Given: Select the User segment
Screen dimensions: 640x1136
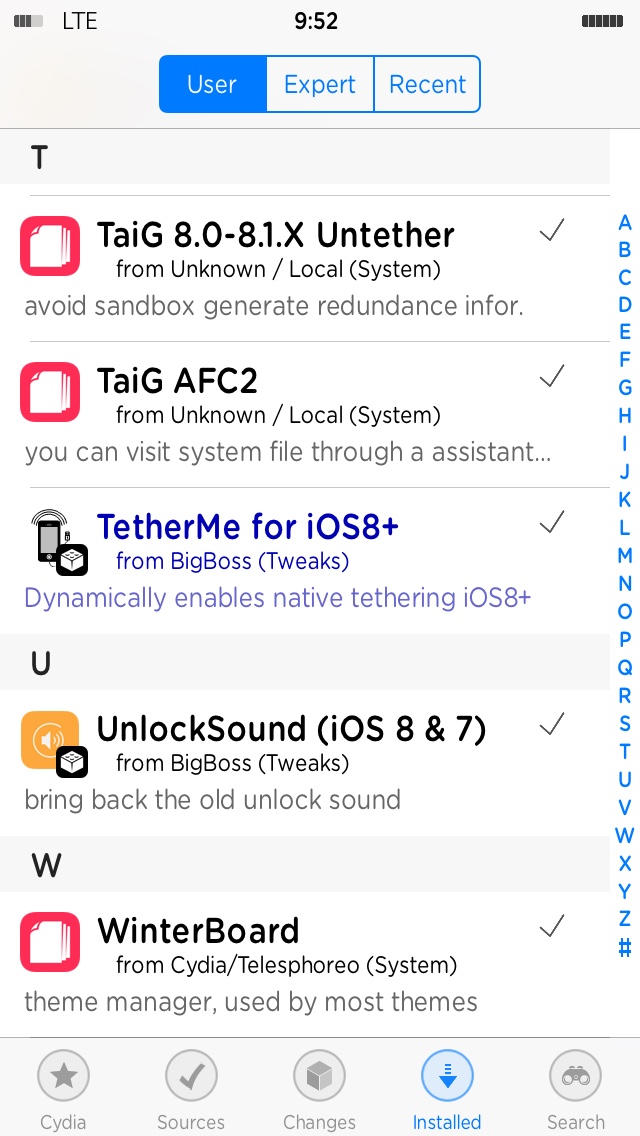Looking at the screenshot, I should 212,84.
